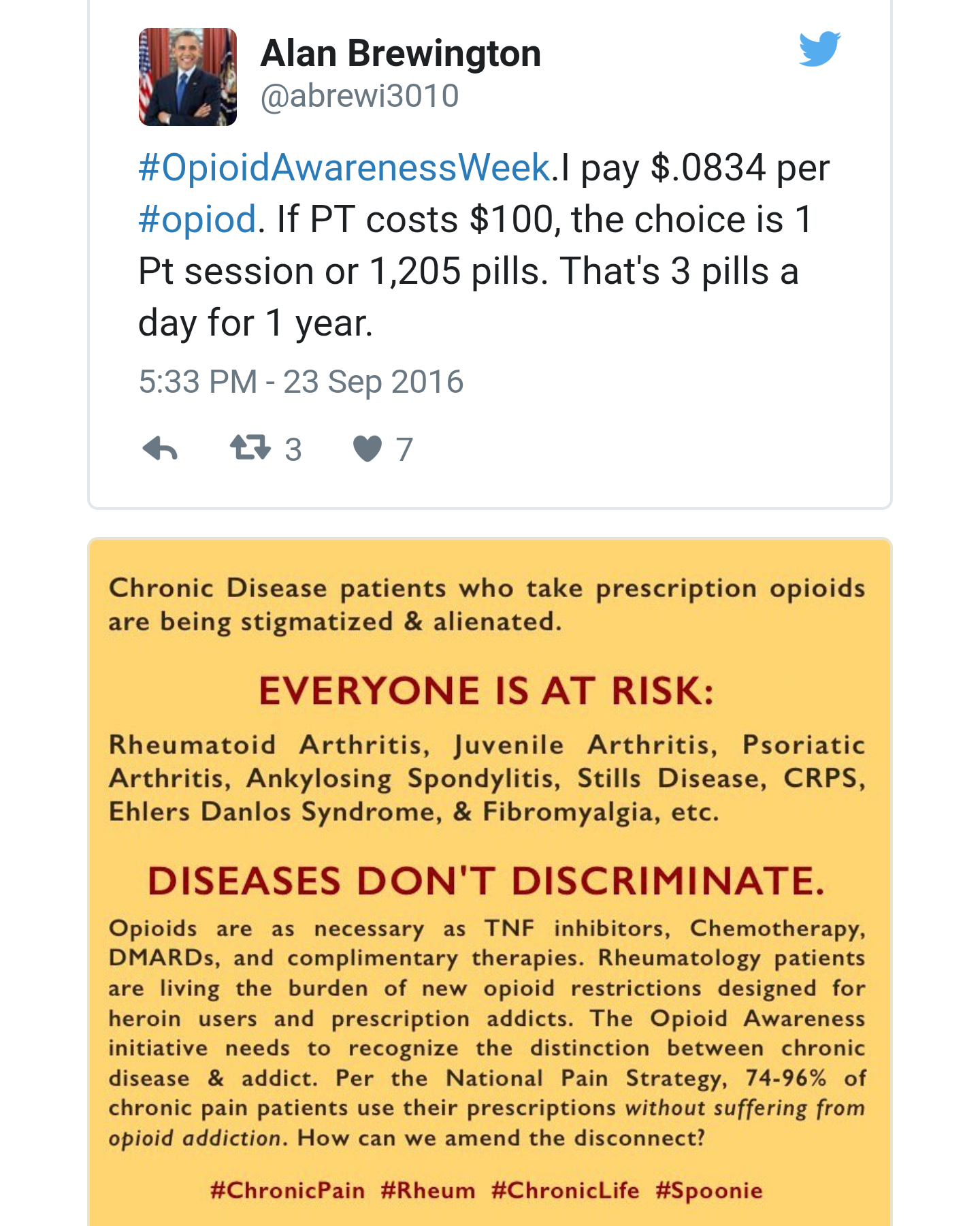
Task: Reply to Alan Brewington's tweet
Action: pyautogui.click(x=160, y=449)
